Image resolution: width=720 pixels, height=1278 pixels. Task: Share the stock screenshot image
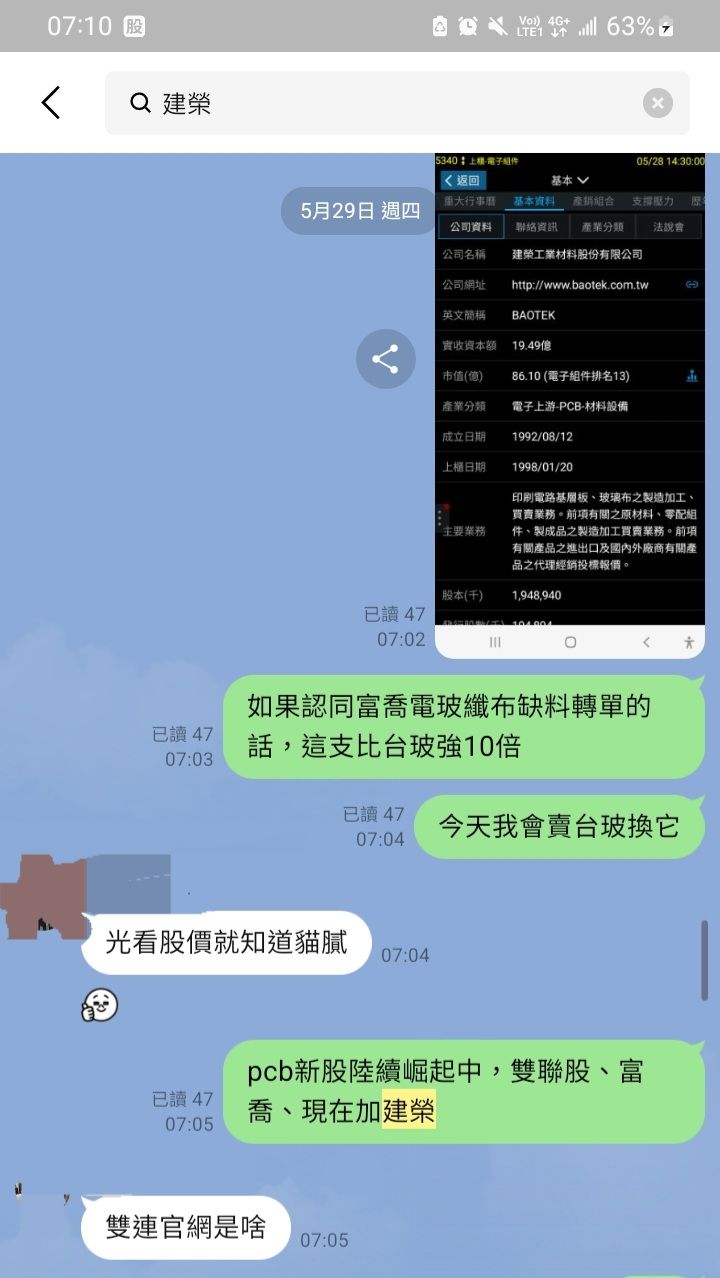tap(386, 359)
